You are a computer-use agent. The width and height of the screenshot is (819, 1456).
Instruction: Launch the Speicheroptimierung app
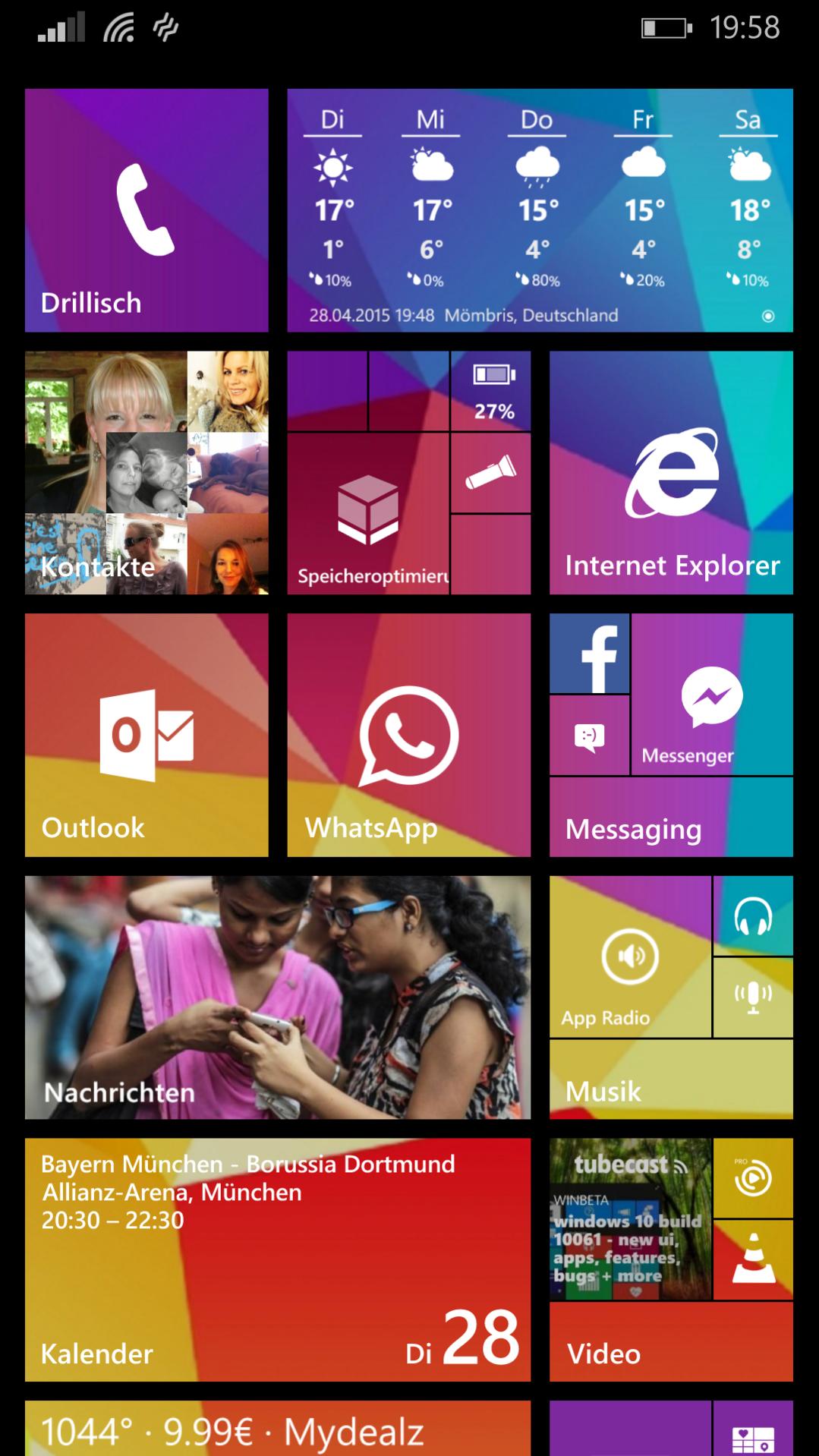tap(368, 513)
